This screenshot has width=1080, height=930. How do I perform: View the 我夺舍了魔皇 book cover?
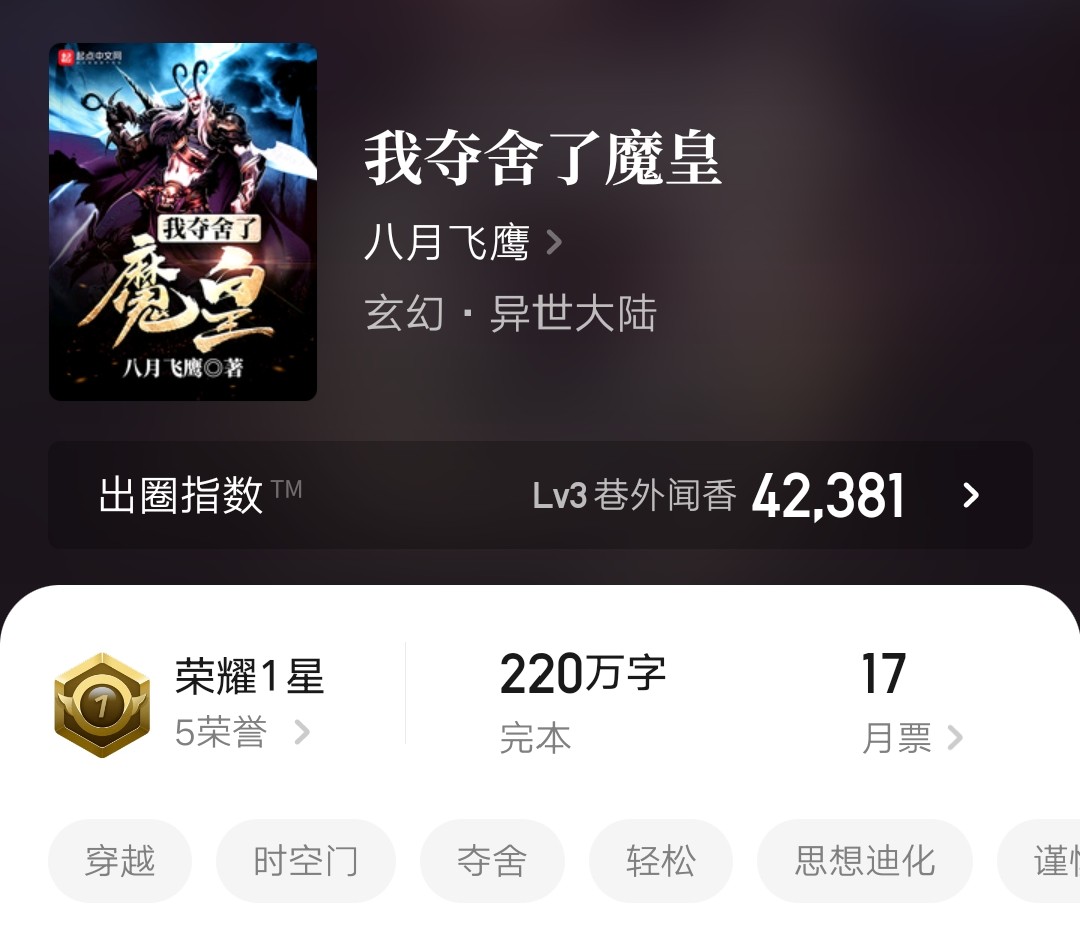coord(183,222)
